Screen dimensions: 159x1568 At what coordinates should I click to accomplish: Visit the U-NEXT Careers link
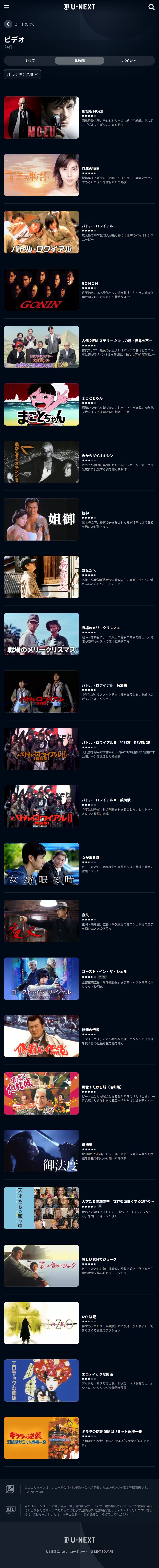click(56, 1551)
